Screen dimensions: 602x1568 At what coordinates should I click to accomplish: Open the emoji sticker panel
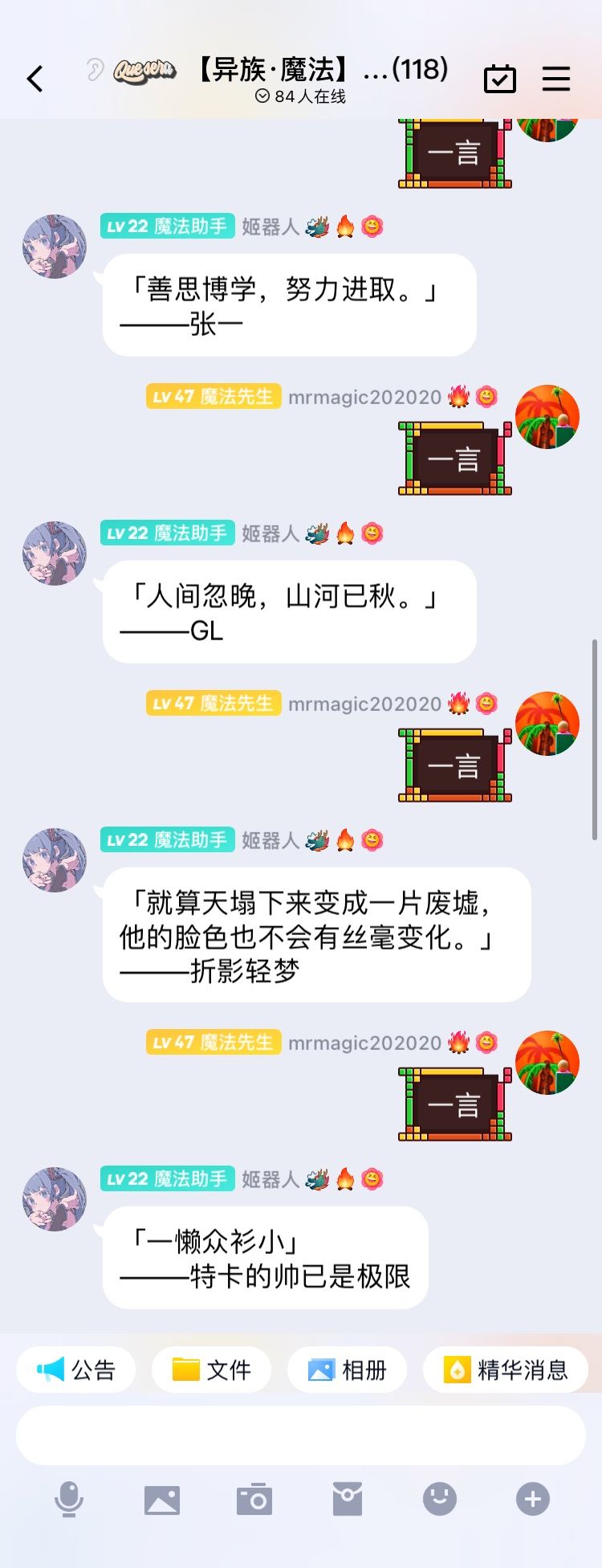pos(440,1499)
